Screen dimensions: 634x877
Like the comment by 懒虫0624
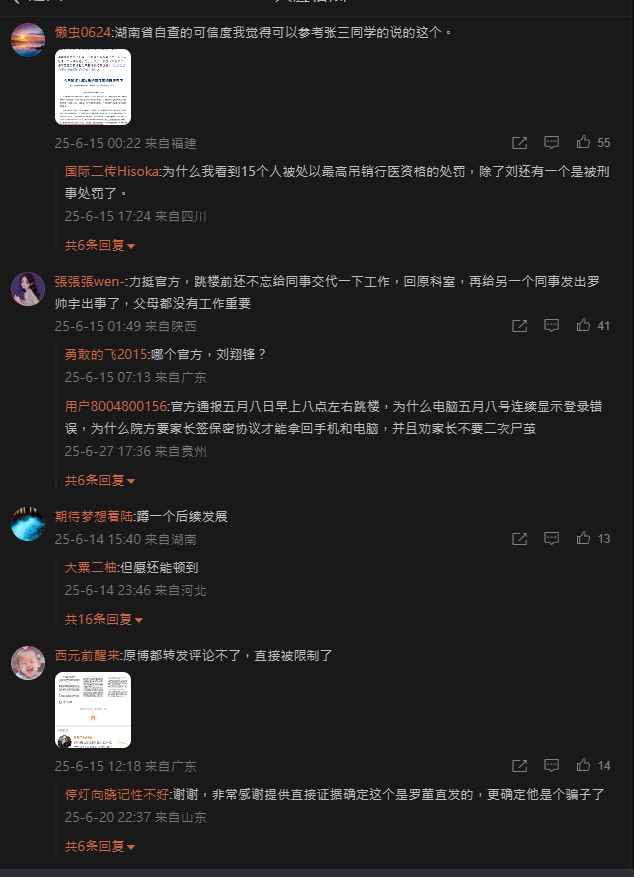click(x=583, y=143)
